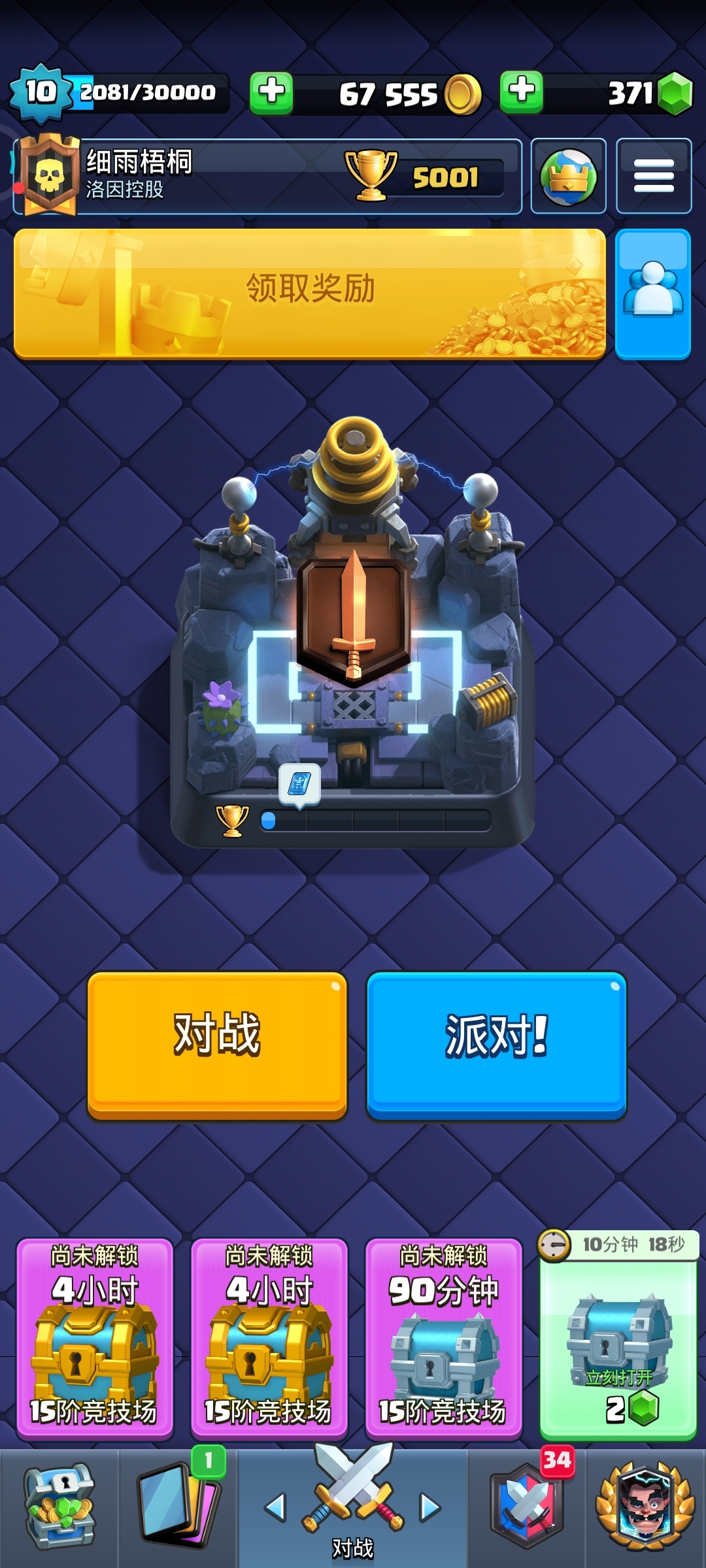Viewport: 706px width, 1568px height.
Task: Tap the plus button to add gold
Action: (271, 93)
